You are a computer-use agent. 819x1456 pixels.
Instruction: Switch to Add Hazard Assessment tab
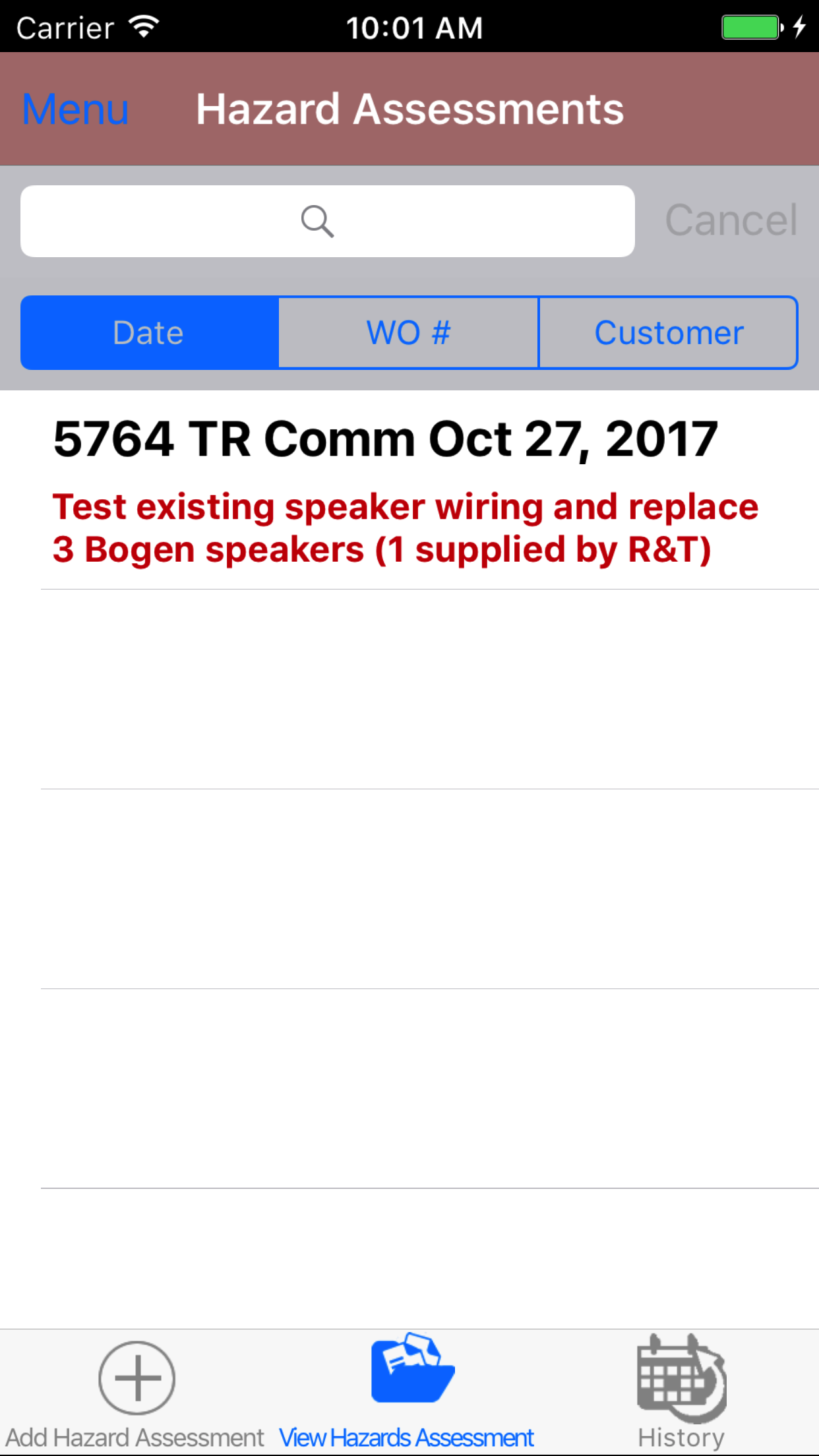point(136,1393)
